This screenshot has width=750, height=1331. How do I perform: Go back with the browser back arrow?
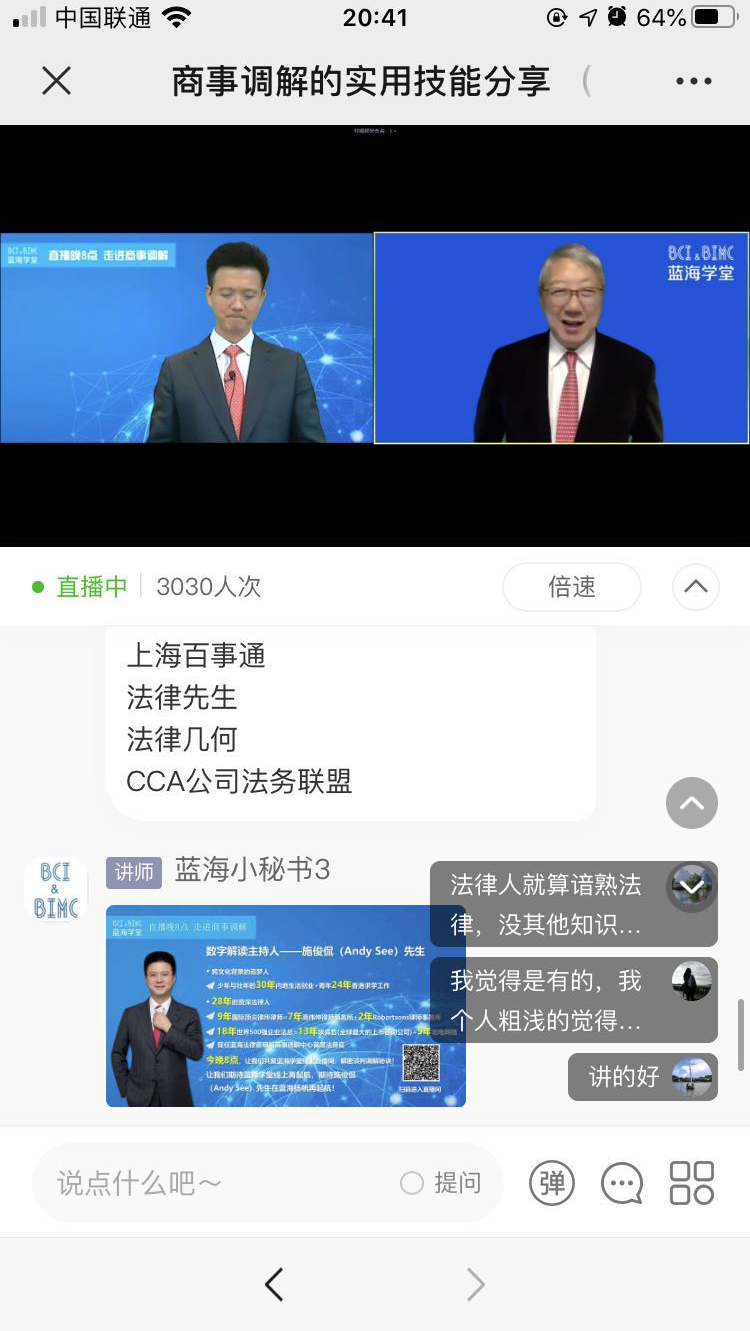pos(274,1285)
